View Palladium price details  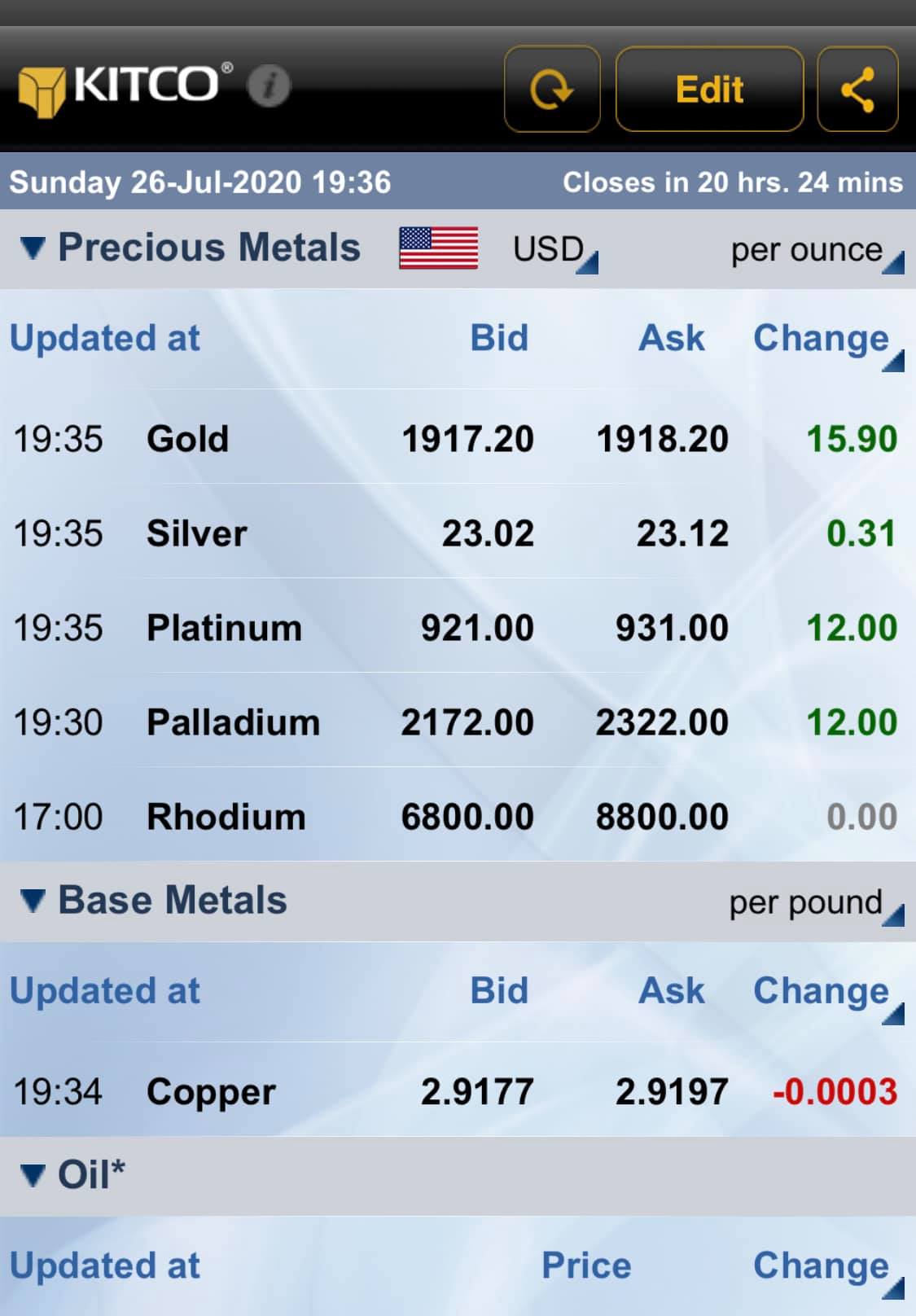[x=456, y=722]
